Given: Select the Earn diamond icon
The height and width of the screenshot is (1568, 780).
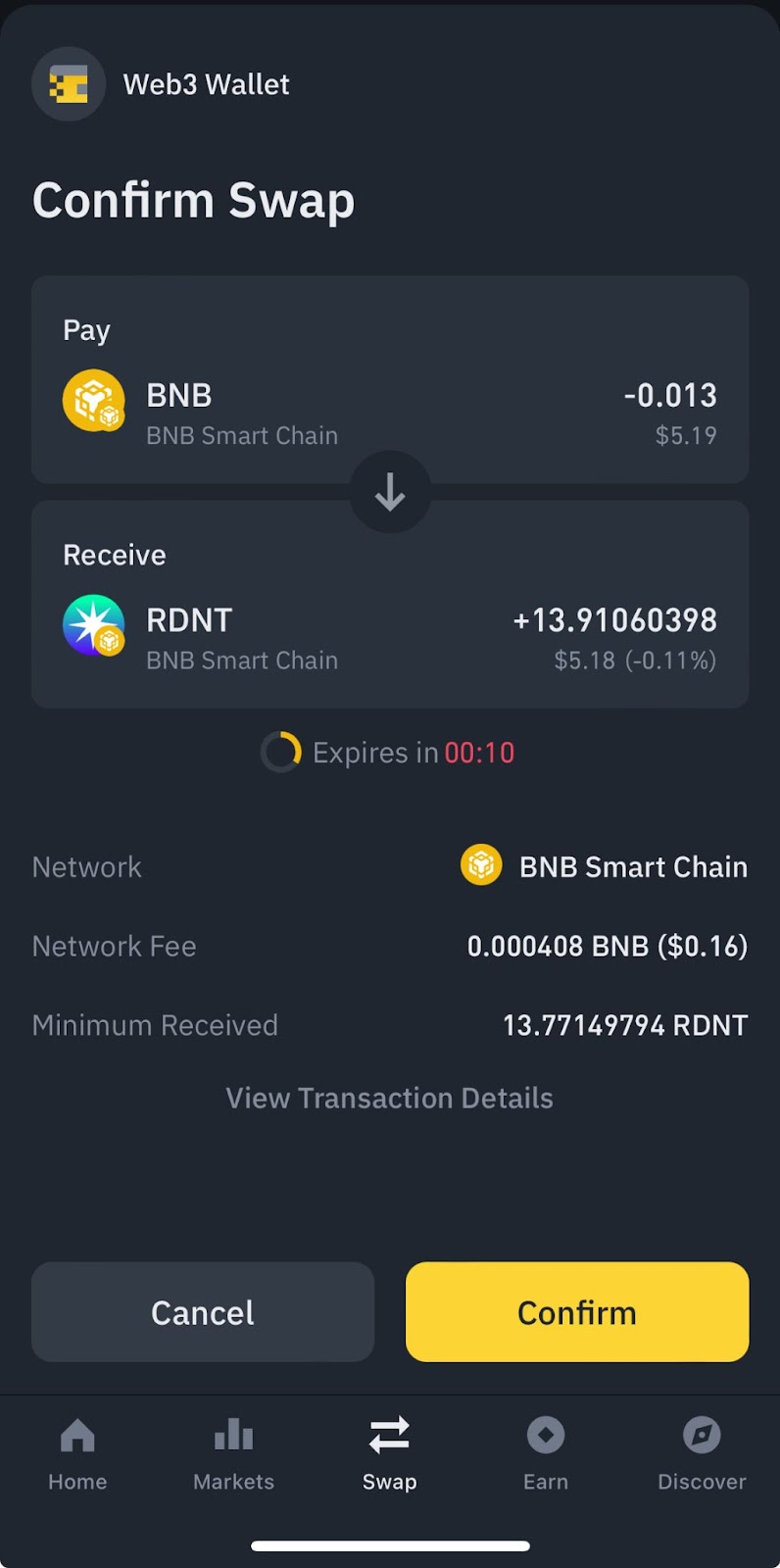Looking at the screenshot, I should pyautogui.click(x=546, y=1434).
